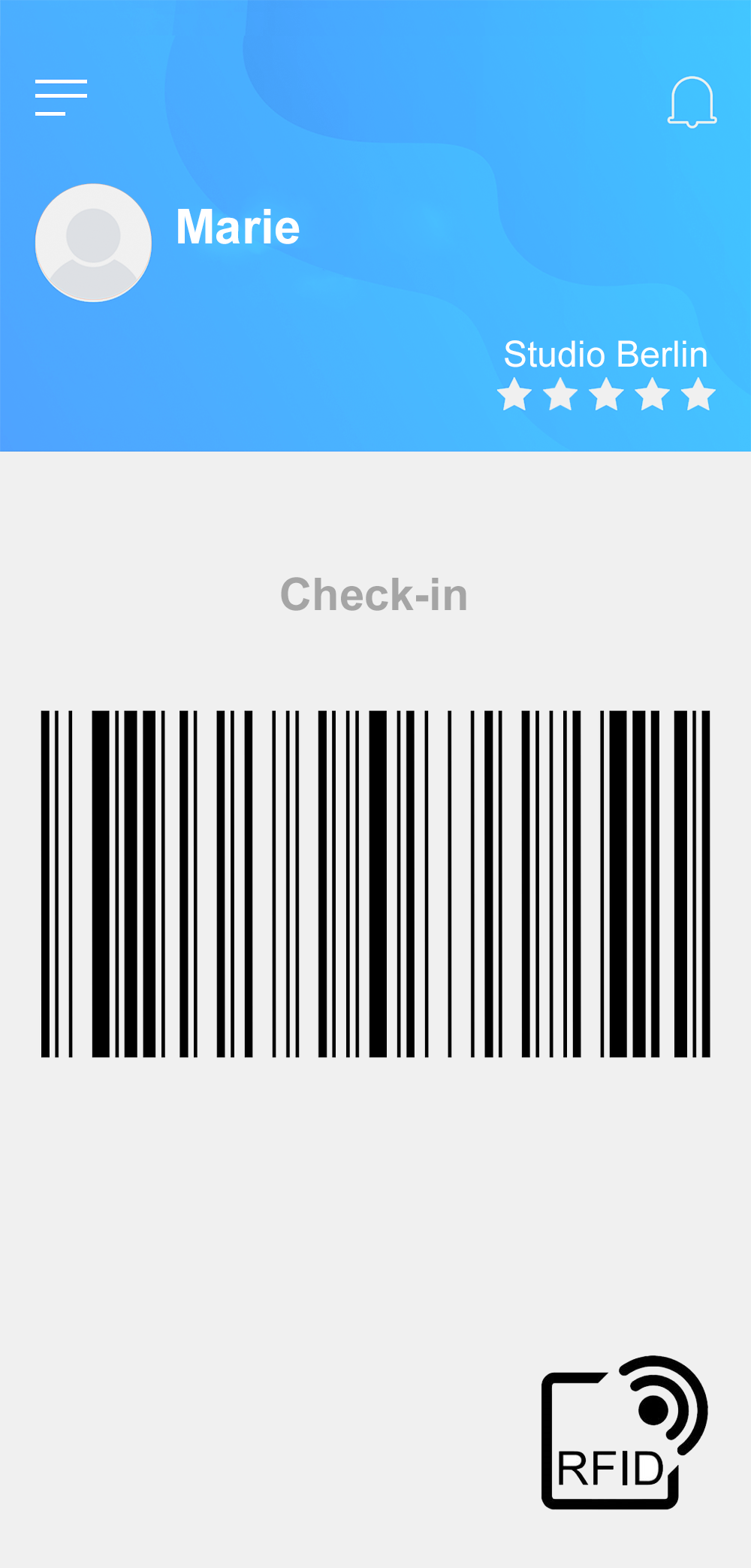Select Studio Berlin
The height and width of the screenshot is (1568, 751).
tap(605, 355)
